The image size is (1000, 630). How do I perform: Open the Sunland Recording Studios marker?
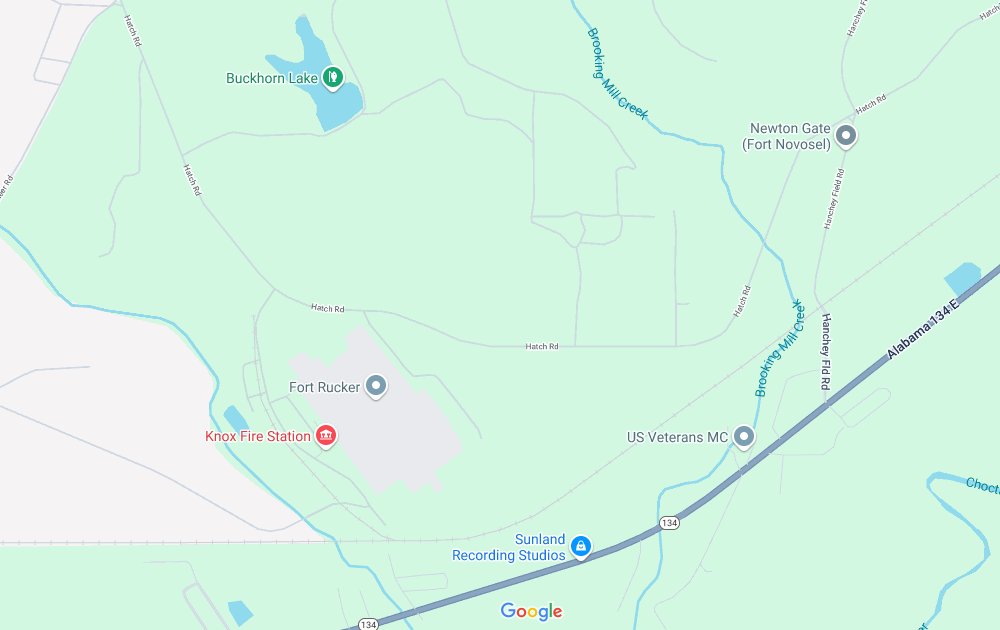[581, 547]
